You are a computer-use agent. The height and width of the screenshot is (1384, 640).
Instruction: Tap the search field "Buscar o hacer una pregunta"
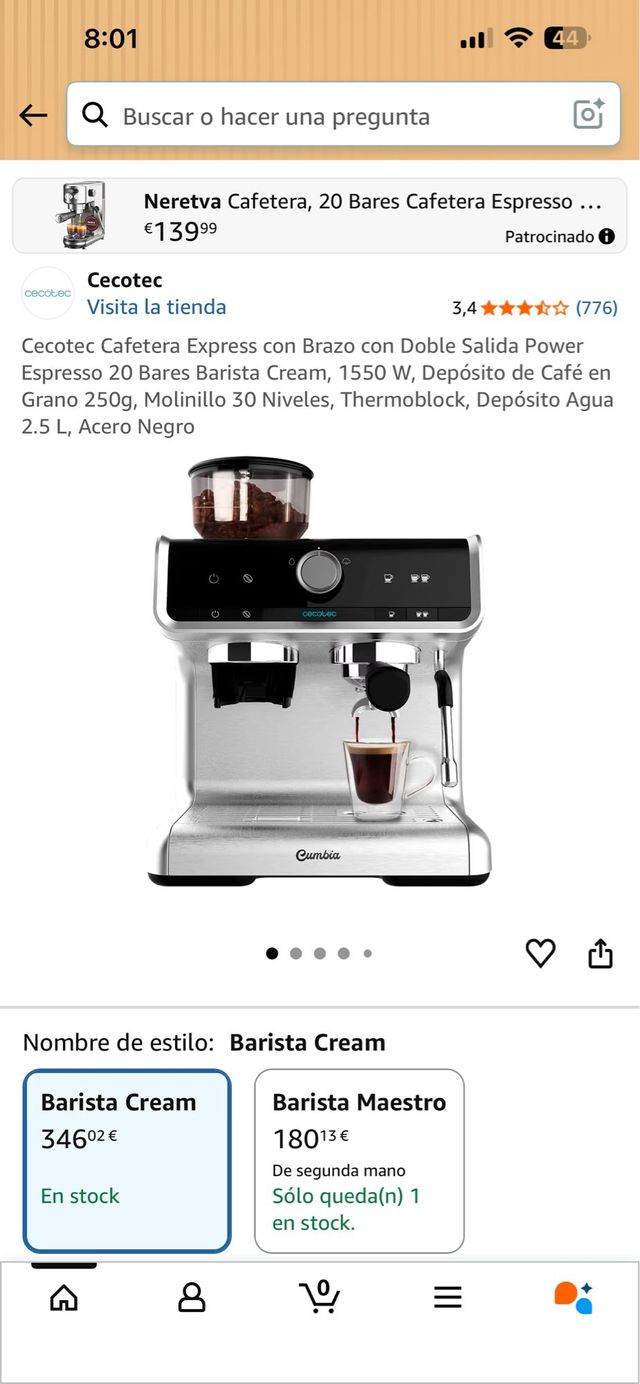300,116
